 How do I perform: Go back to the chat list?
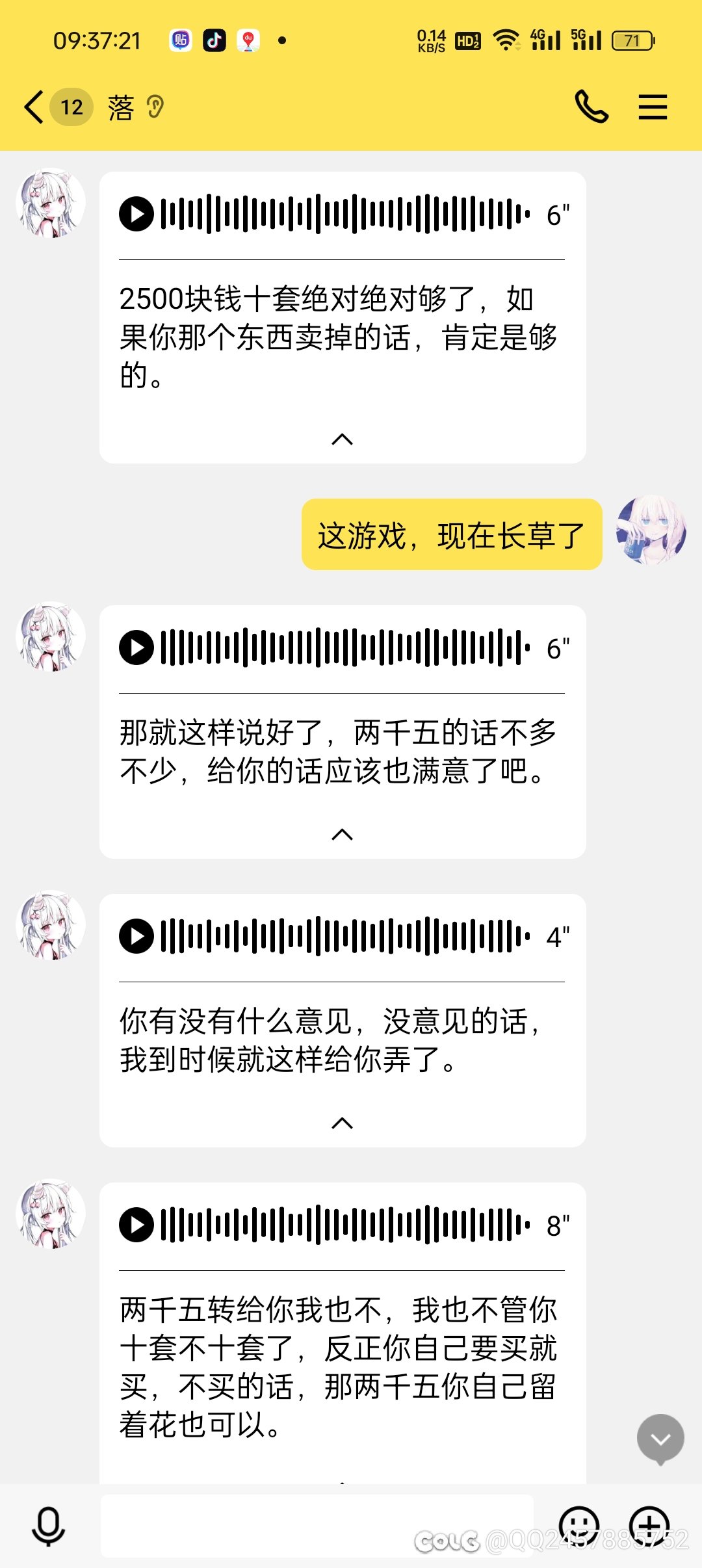(x=34, y=107)
